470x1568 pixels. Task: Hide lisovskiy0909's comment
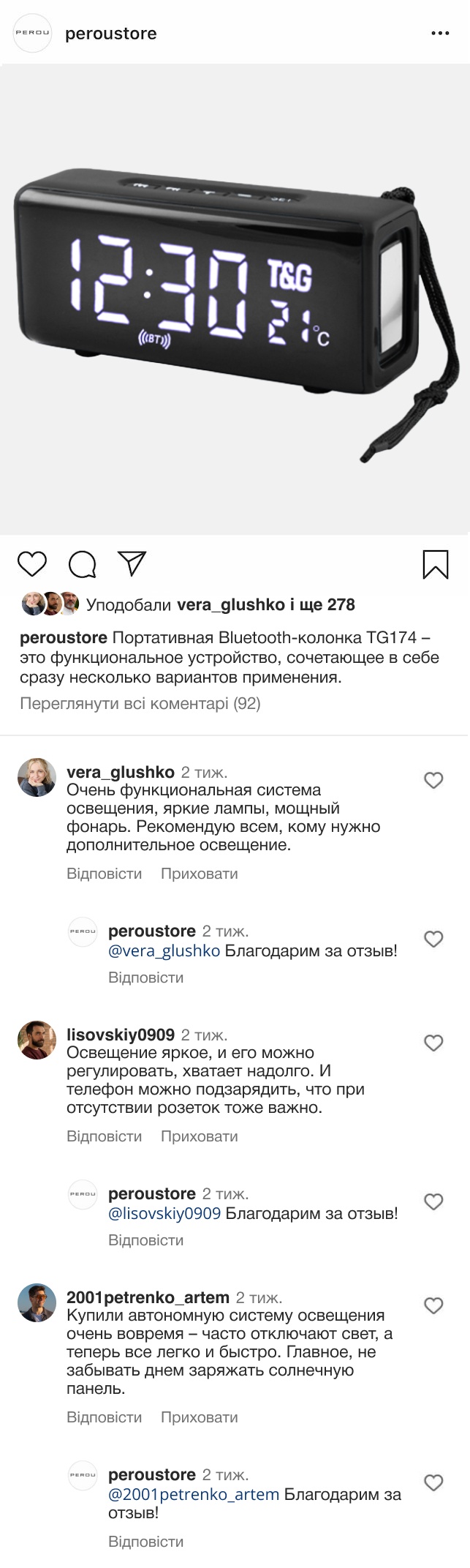(x=199, y=1136)
